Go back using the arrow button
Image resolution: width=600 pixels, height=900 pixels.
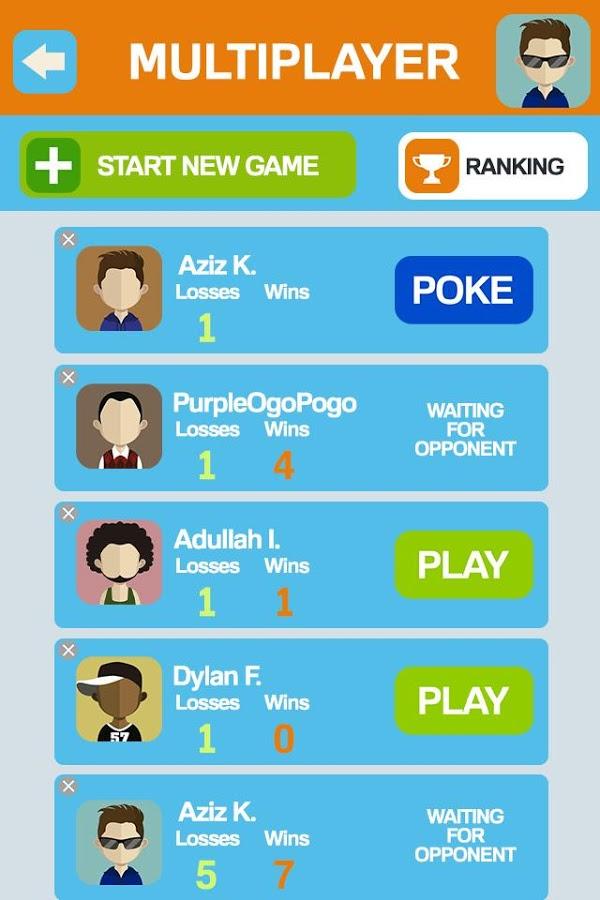point(45,62)
